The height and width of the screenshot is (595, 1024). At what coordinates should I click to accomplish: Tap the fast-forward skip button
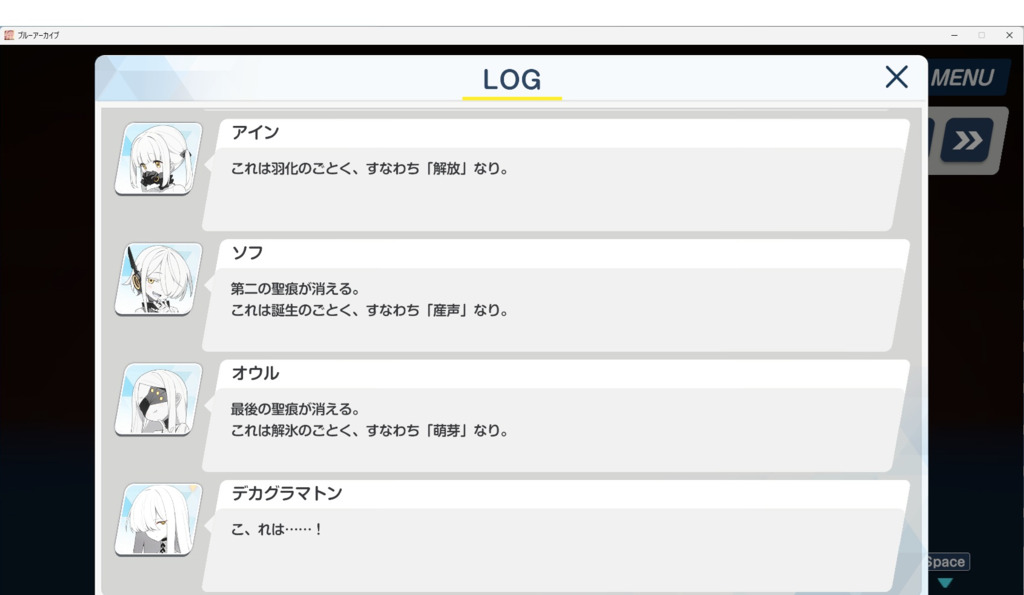[966, 141]
